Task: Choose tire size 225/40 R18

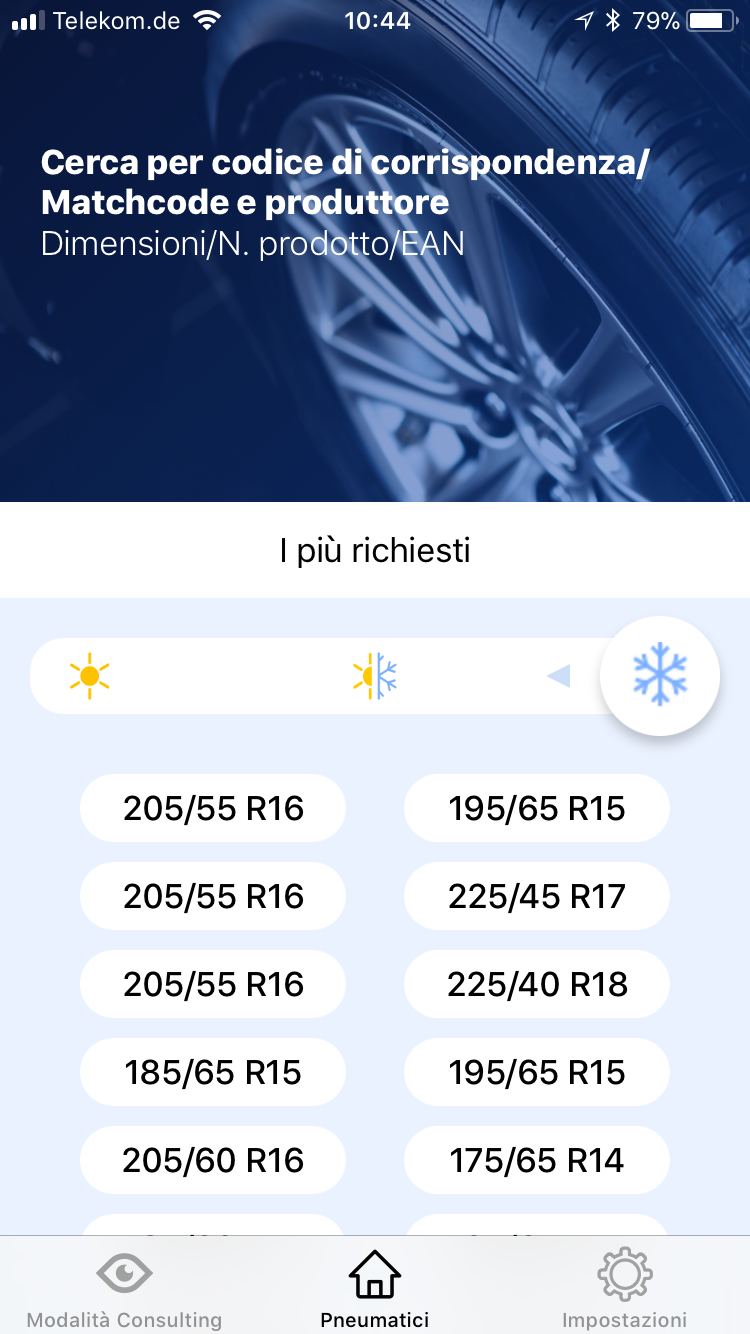Action: (x=537, y=984)
